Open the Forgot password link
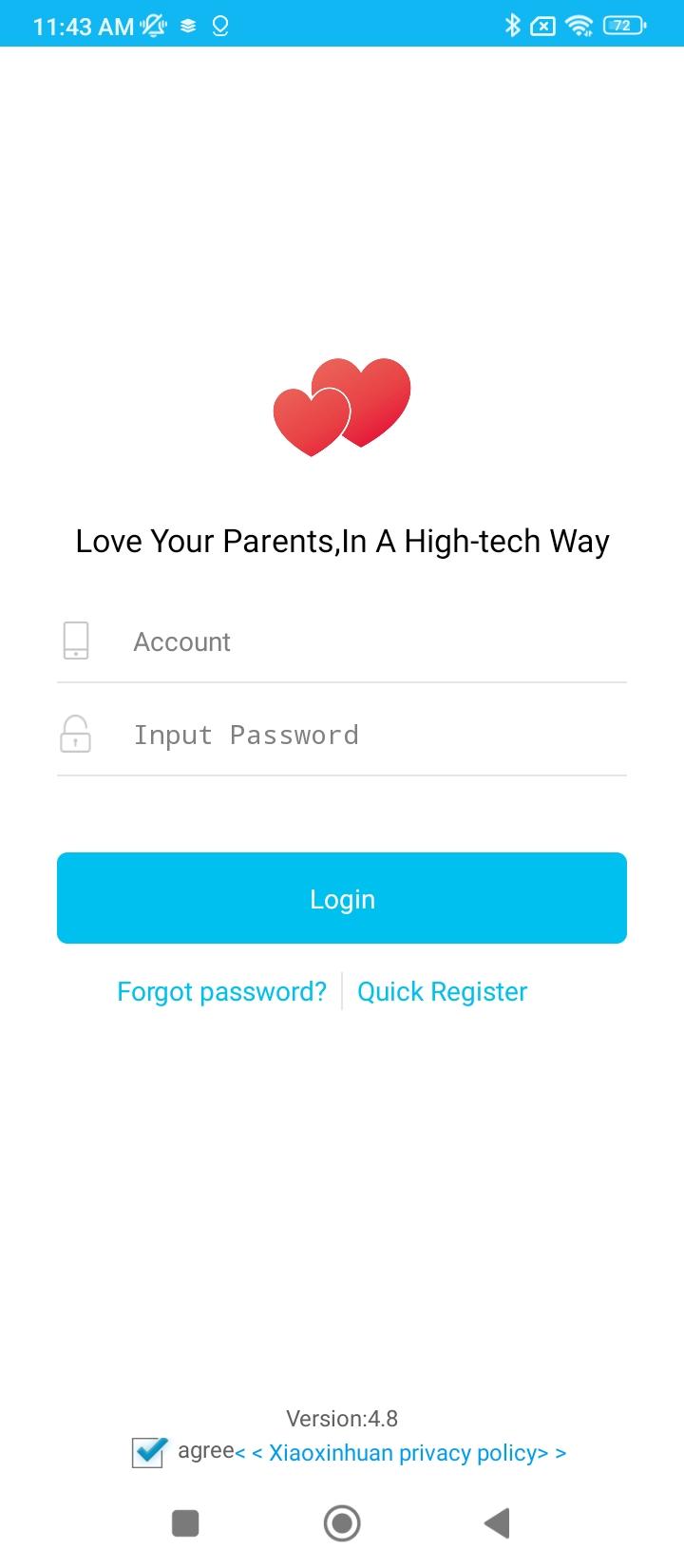The width and height of the screenshot is (684, 1568). coord(221,991)
